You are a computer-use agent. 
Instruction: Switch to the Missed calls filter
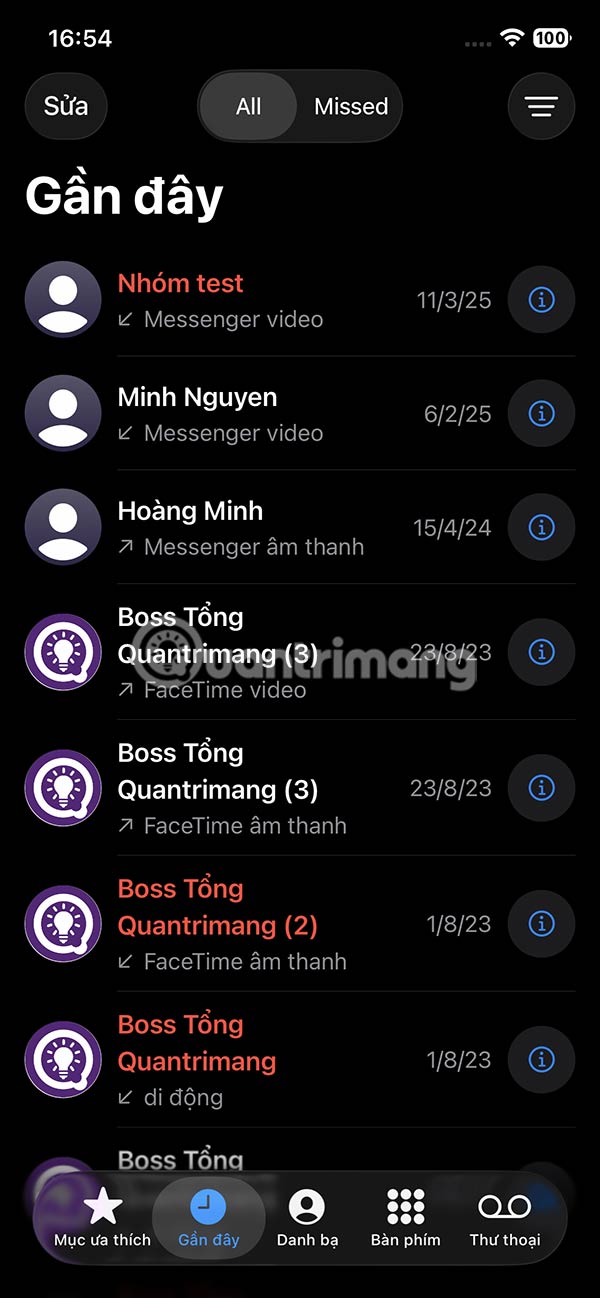coord(351,106)
